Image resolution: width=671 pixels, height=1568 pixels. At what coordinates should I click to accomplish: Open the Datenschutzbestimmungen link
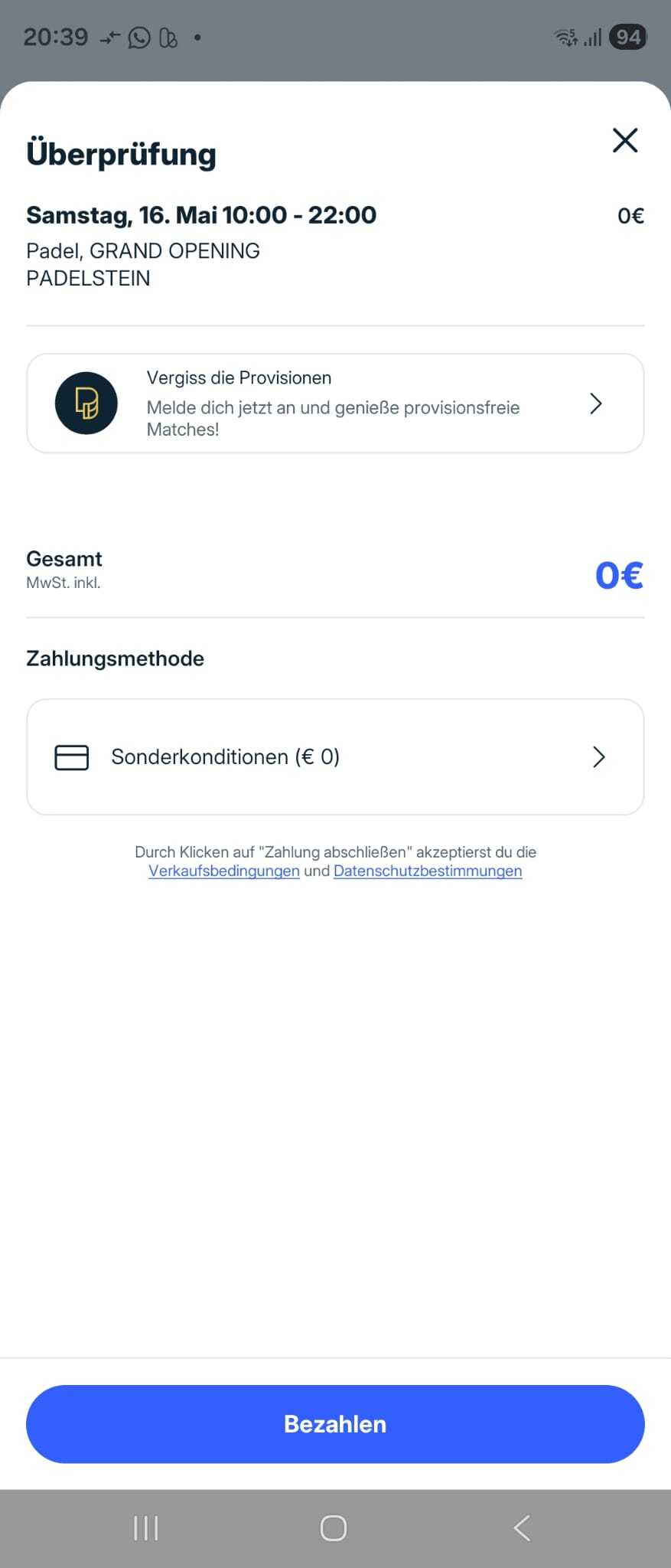(428, 871)
